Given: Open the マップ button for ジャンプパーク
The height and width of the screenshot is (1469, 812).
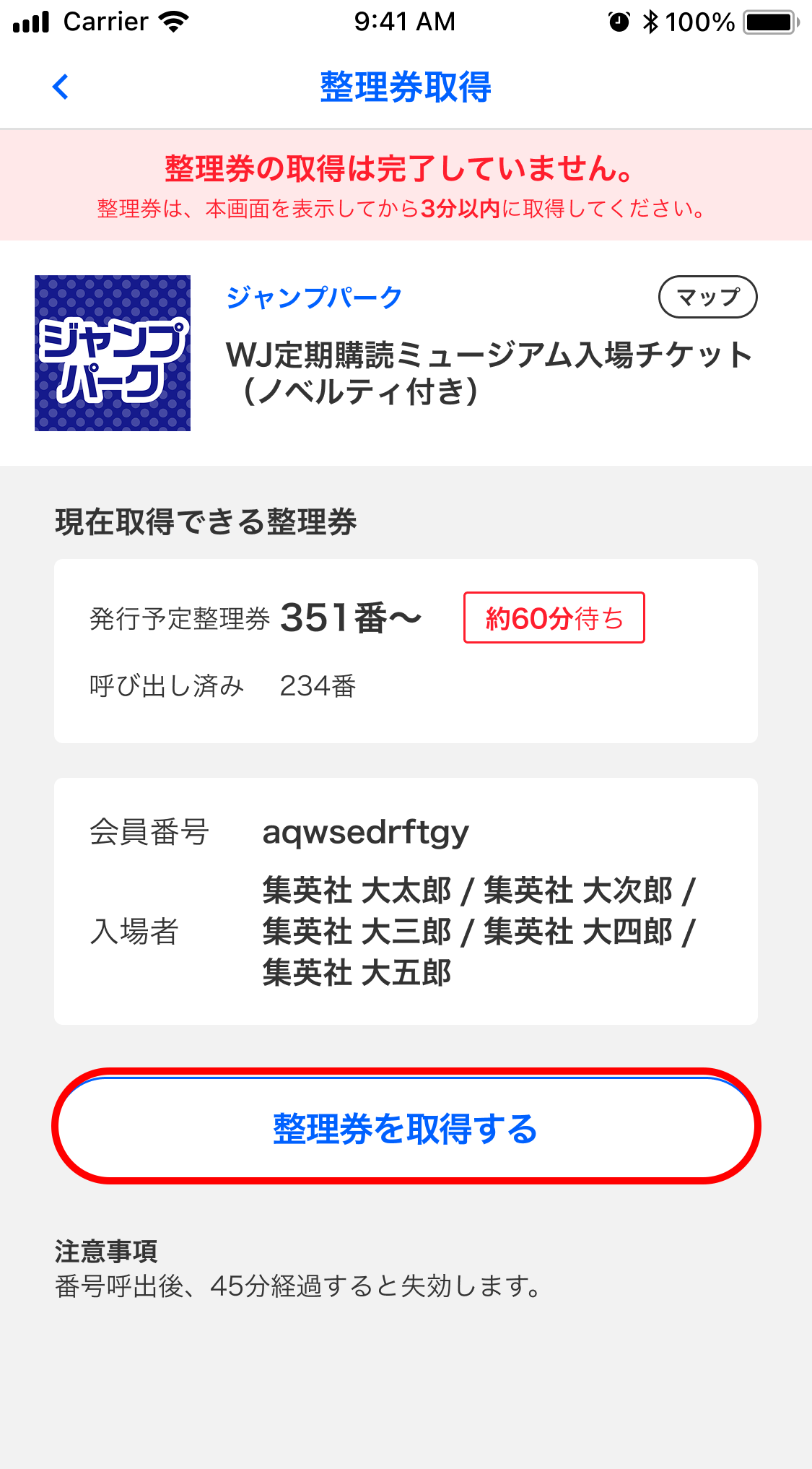Looking at the screenshot, I should [x=707, y=297].
